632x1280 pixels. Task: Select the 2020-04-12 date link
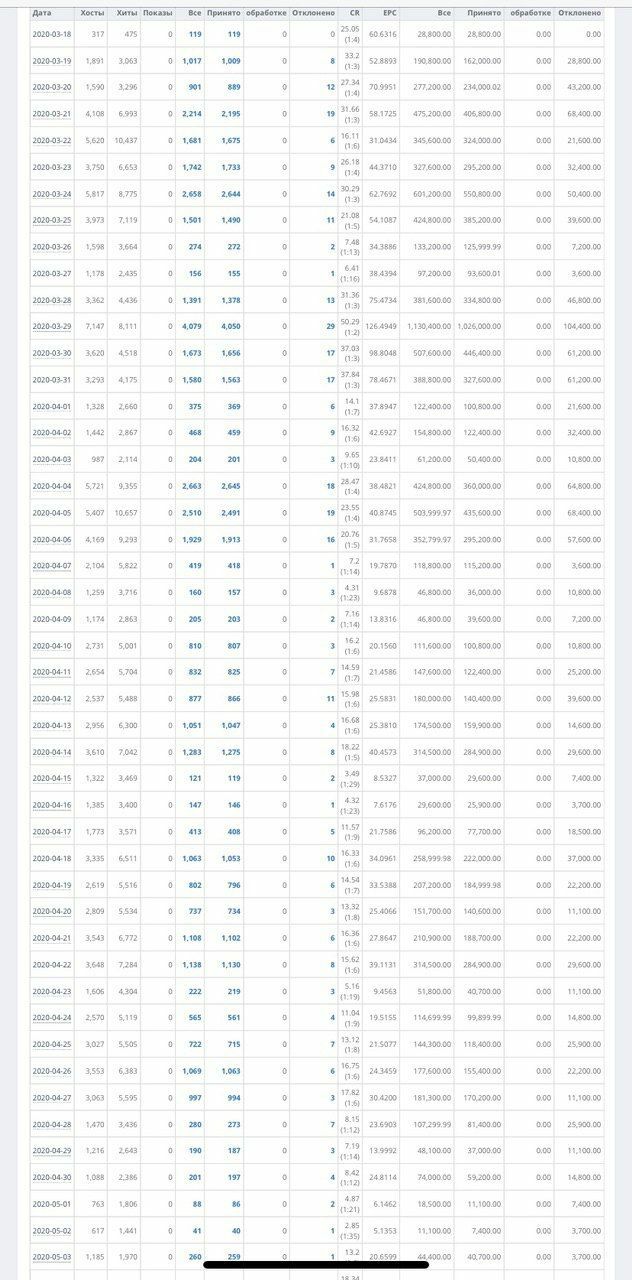pos(52,698)
